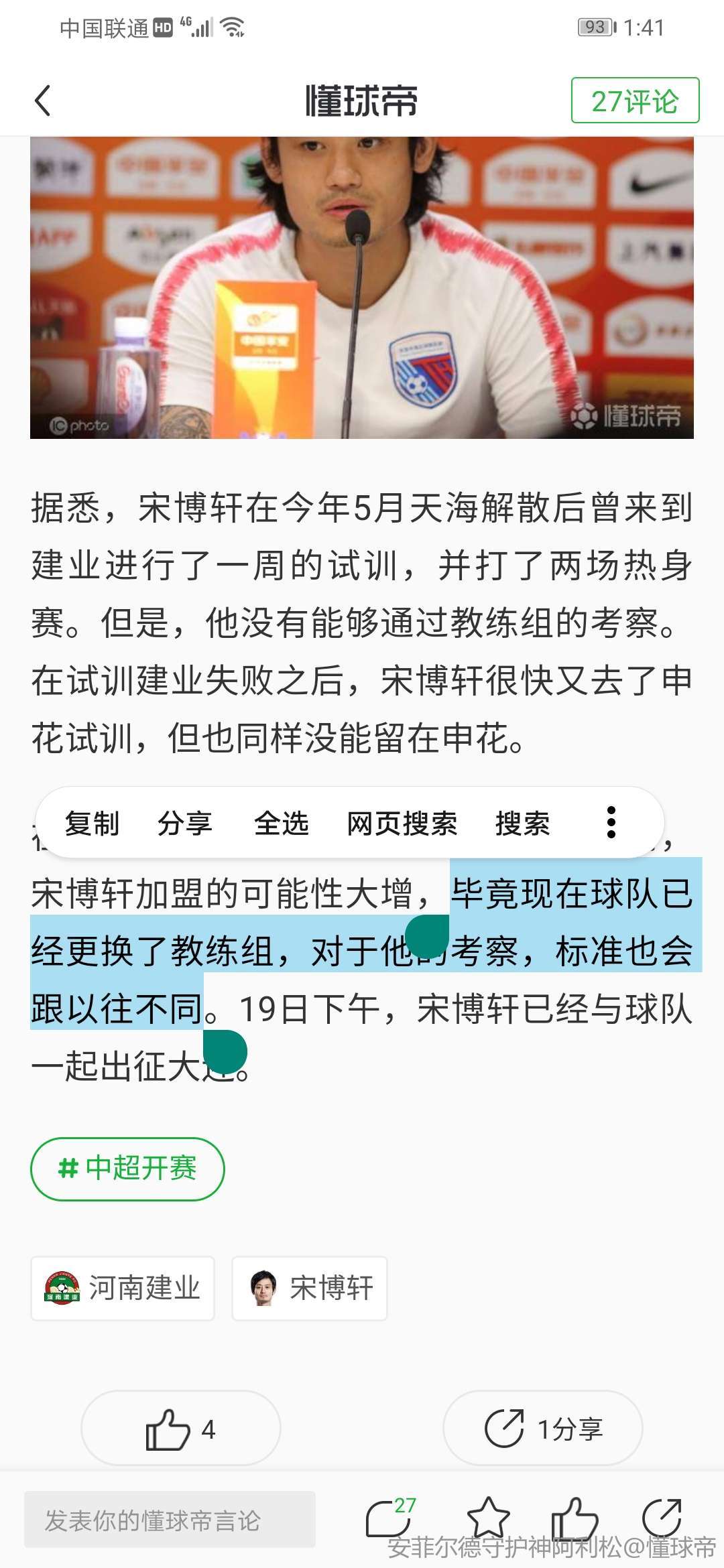Tap the share icon in the bottom bar
The image size is (724, 1568).
[661, 1518]
